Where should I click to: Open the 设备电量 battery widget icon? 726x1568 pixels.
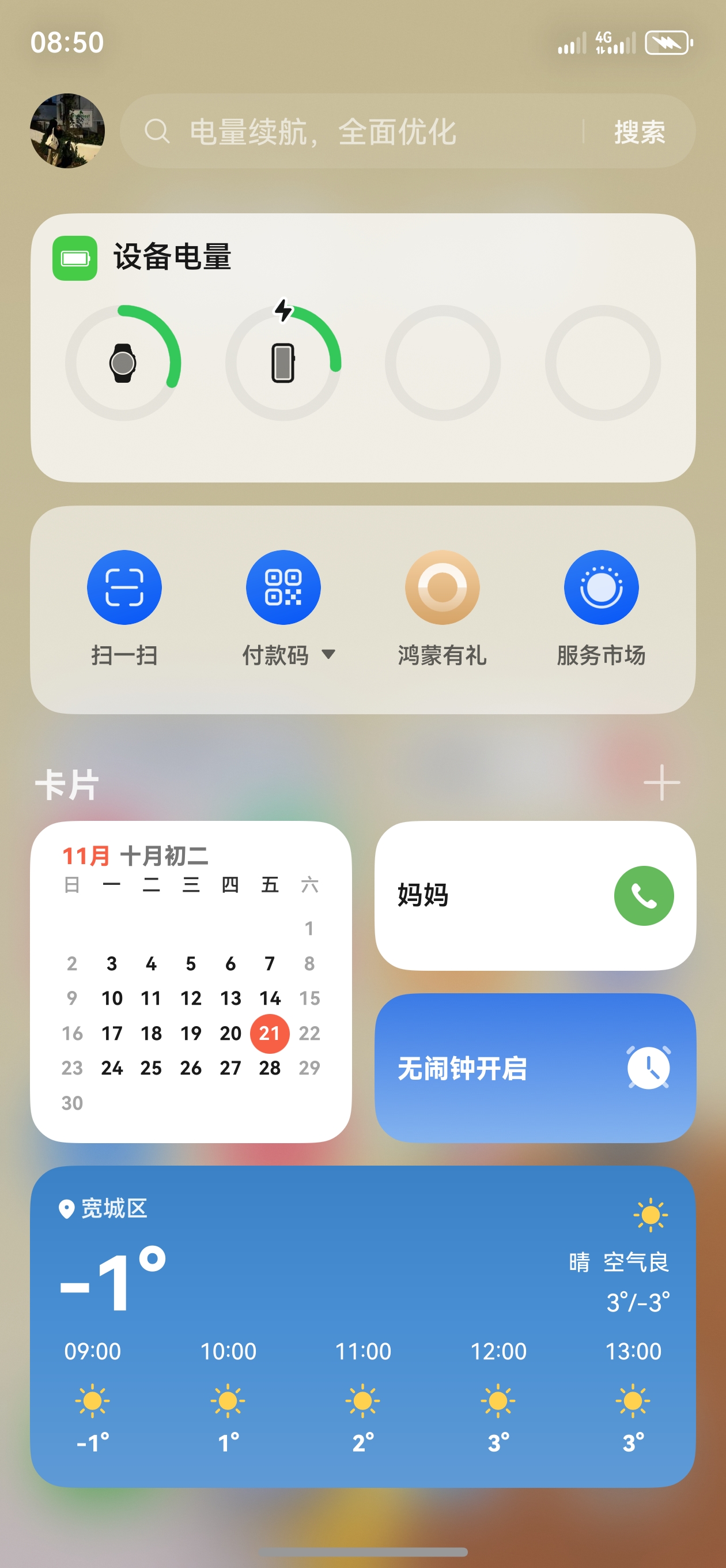[x=75, y=258]
